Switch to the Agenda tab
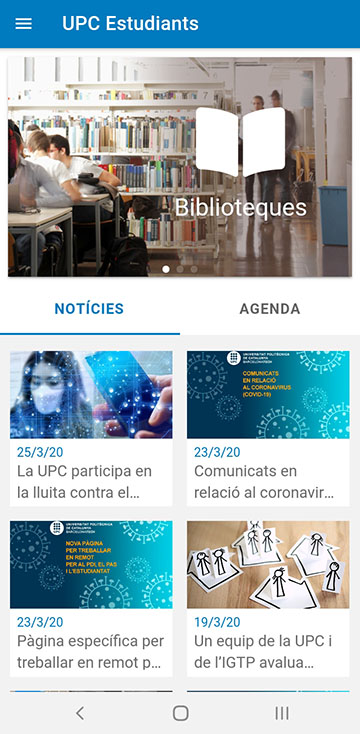Viewport: 360px width, 734px height. coord(270,309)
